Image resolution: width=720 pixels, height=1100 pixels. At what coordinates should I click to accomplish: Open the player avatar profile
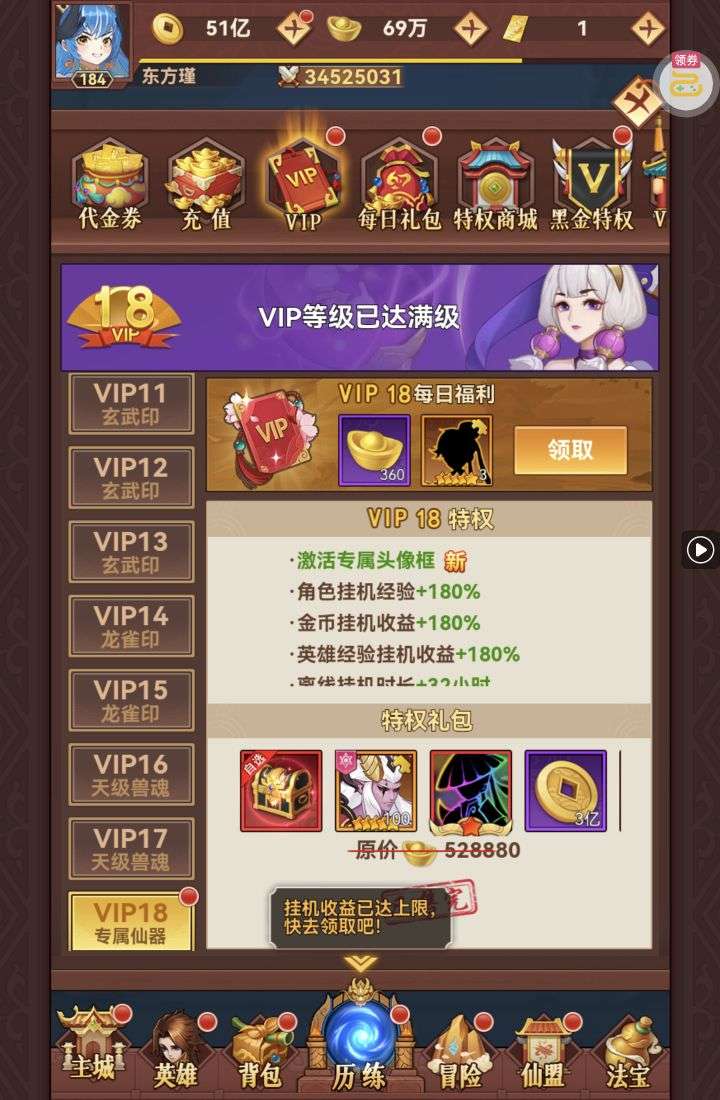click(x=92, y=42)
